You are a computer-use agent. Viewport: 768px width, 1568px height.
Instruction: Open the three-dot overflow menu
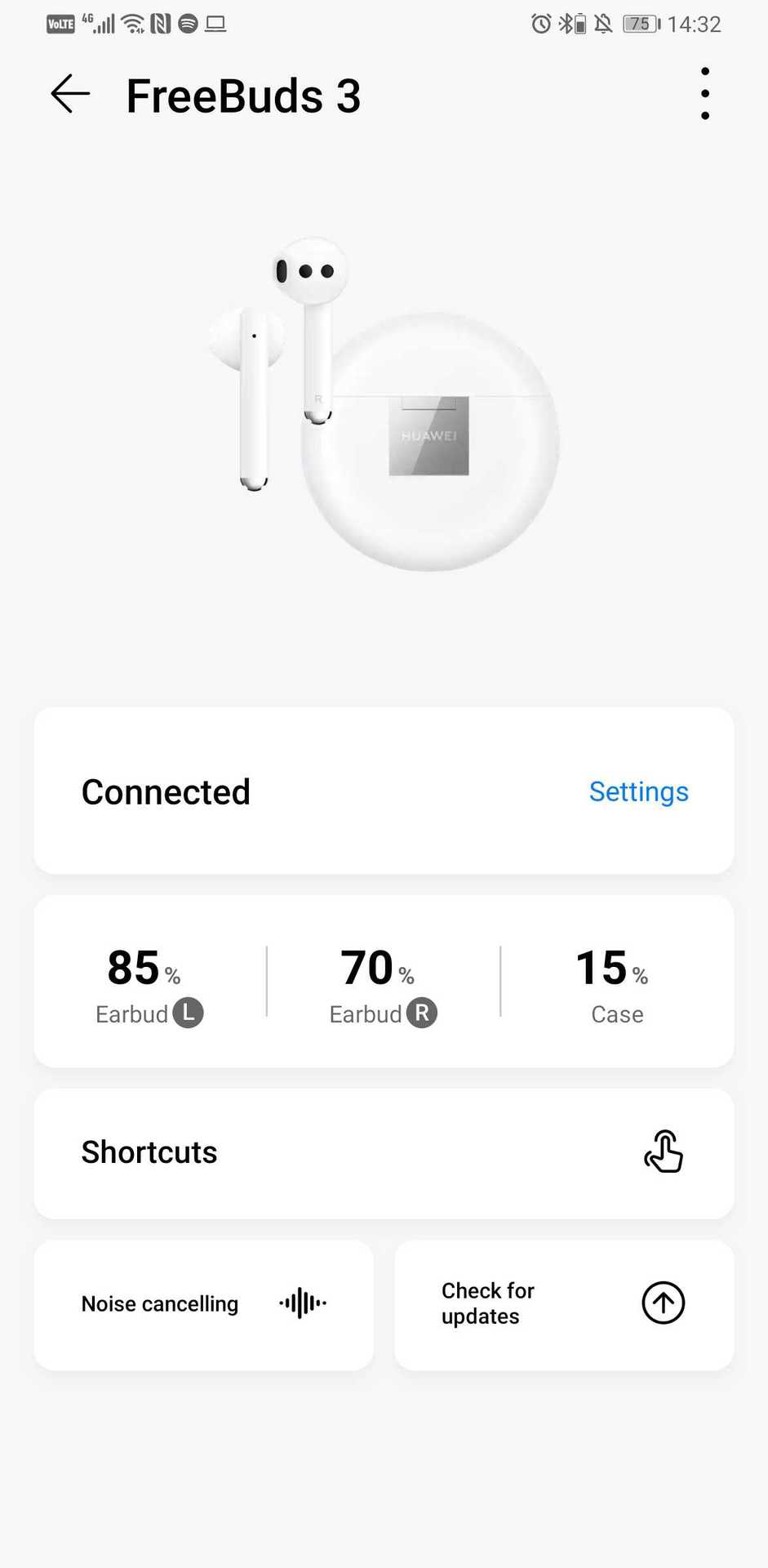click(x=705, y=94)
